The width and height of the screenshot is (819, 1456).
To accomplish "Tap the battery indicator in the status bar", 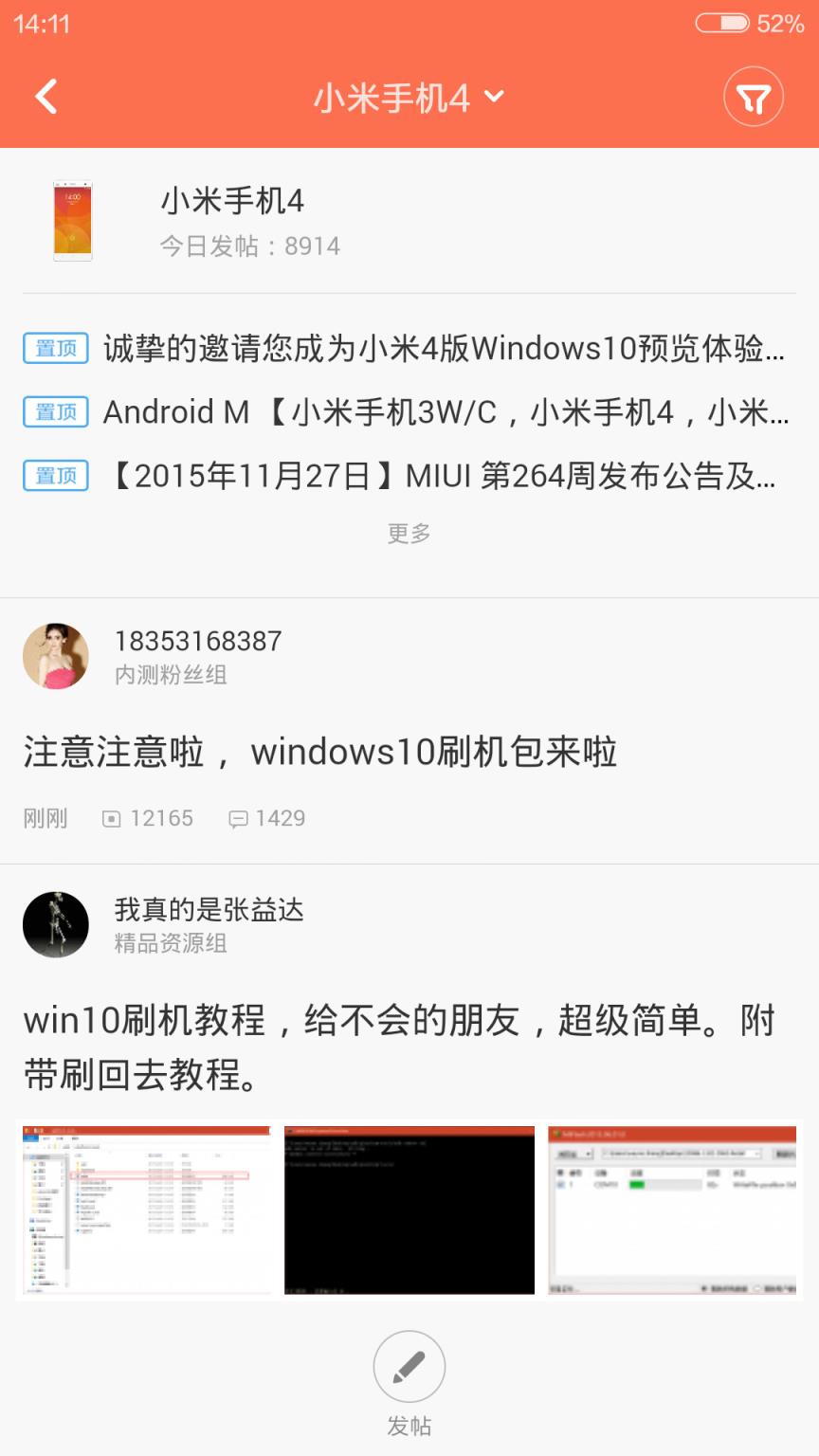I will point(722,23).
